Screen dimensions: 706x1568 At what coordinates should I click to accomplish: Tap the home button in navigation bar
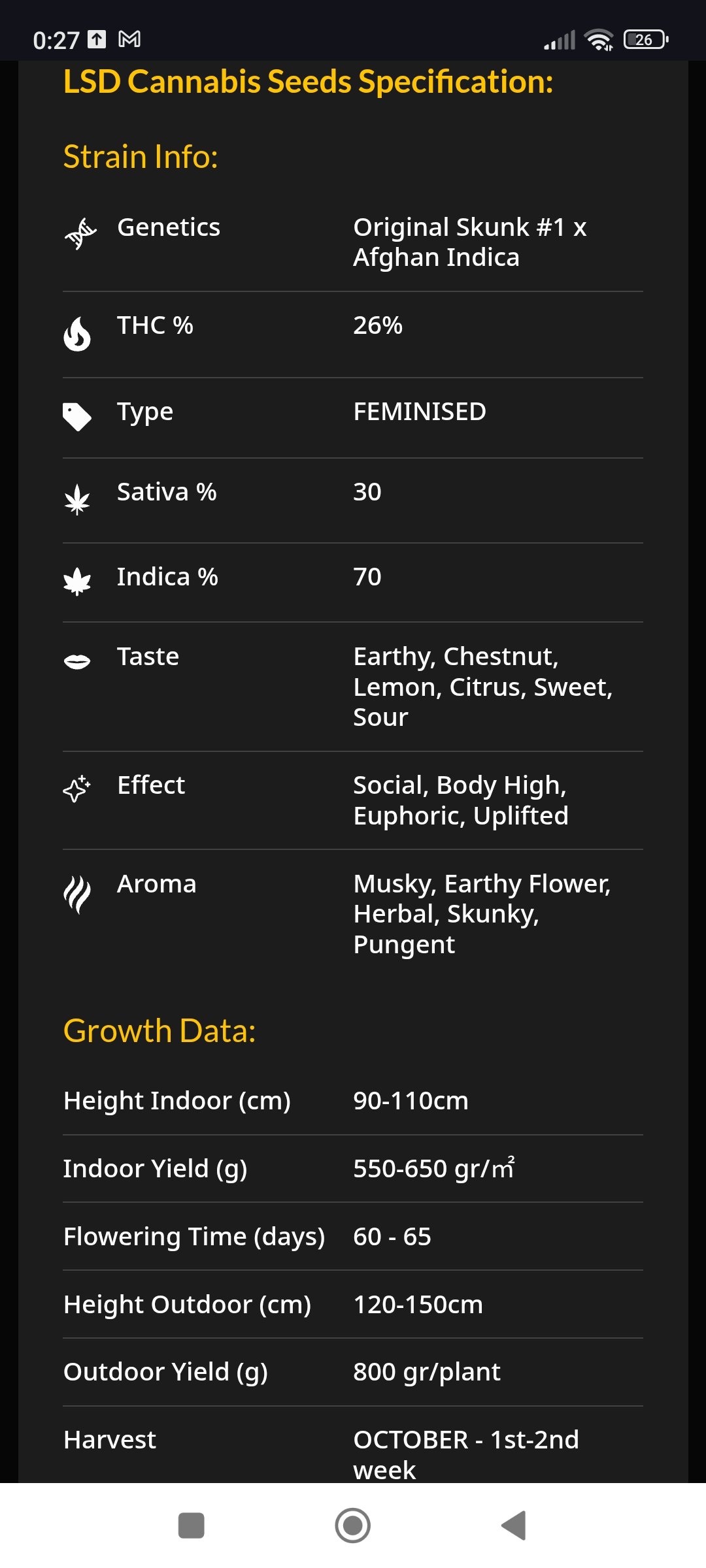click(x=352, y=1526)
